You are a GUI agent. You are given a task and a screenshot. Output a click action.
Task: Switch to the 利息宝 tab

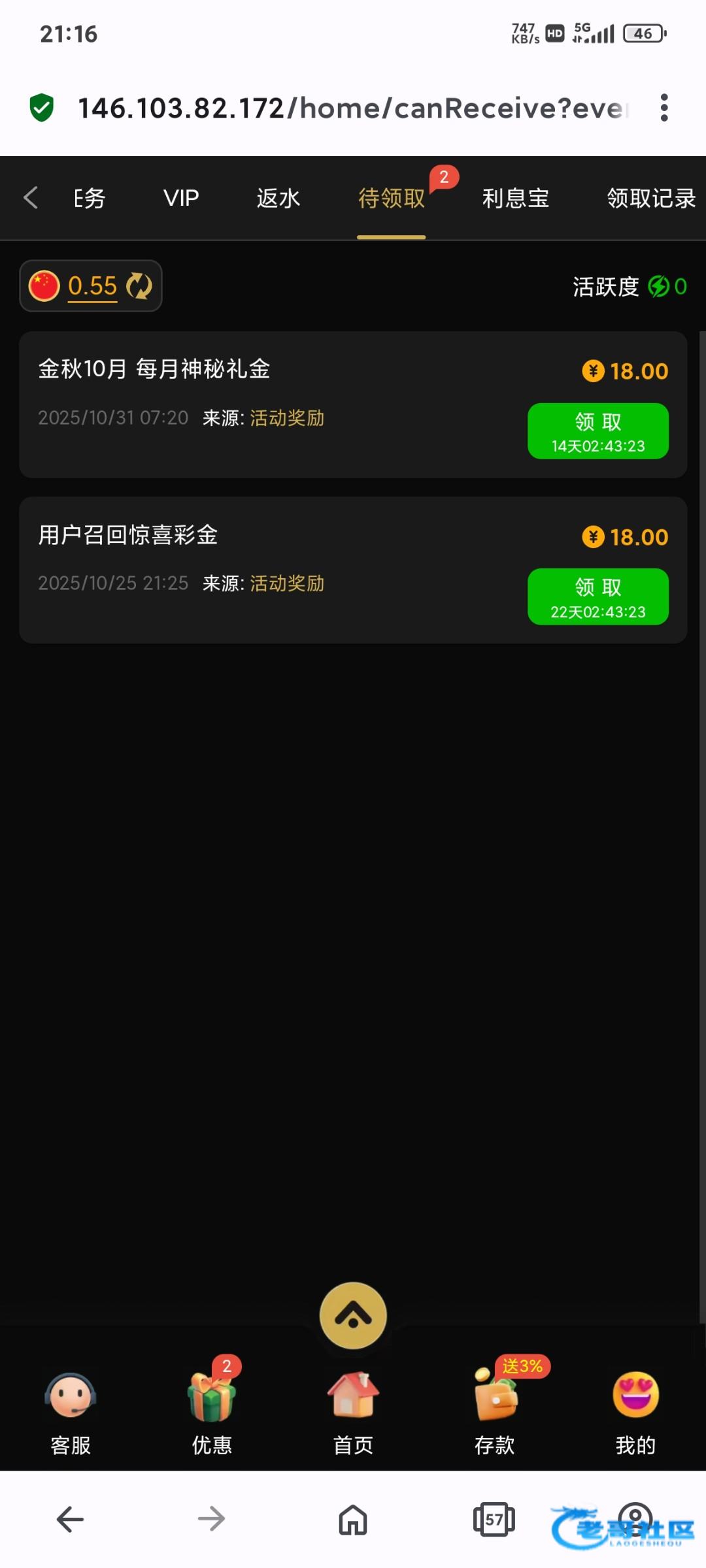(515, 197)
